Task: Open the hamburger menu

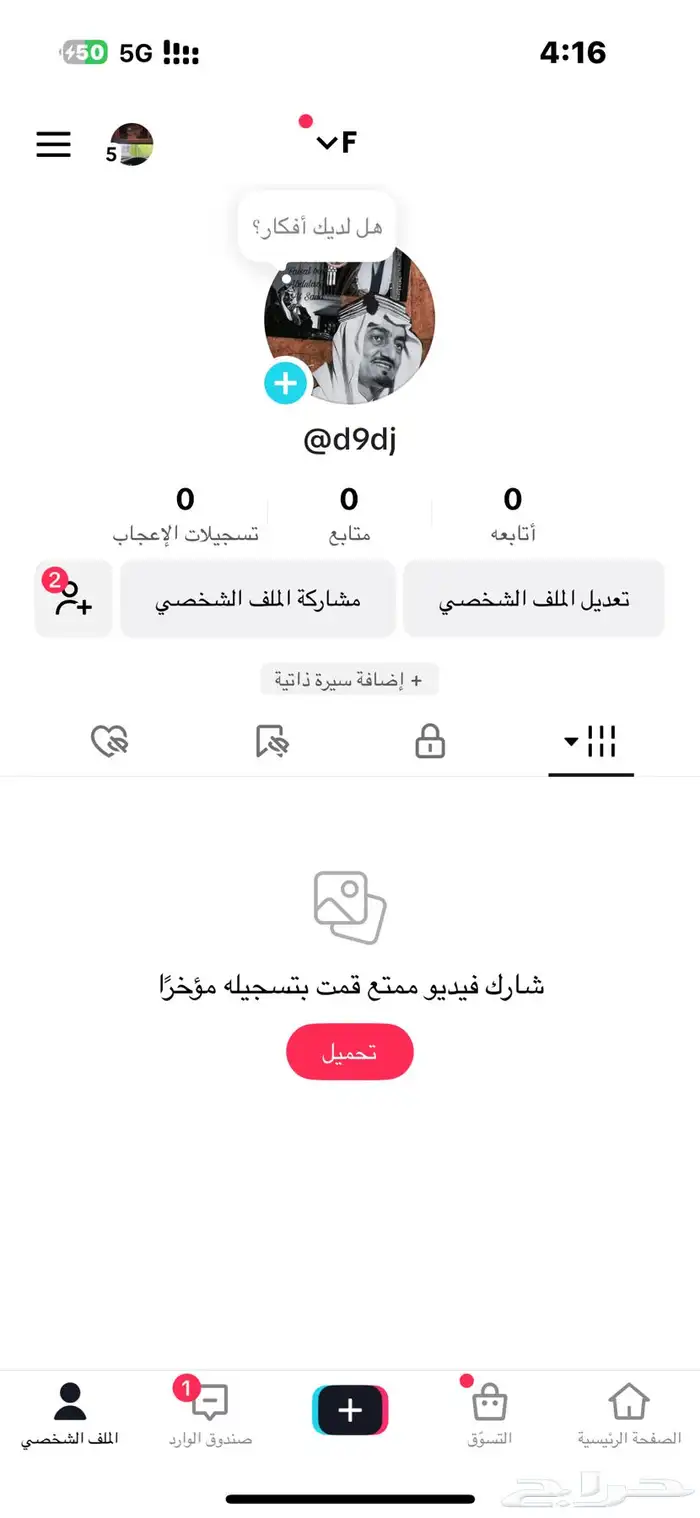Action: point(54,145)
